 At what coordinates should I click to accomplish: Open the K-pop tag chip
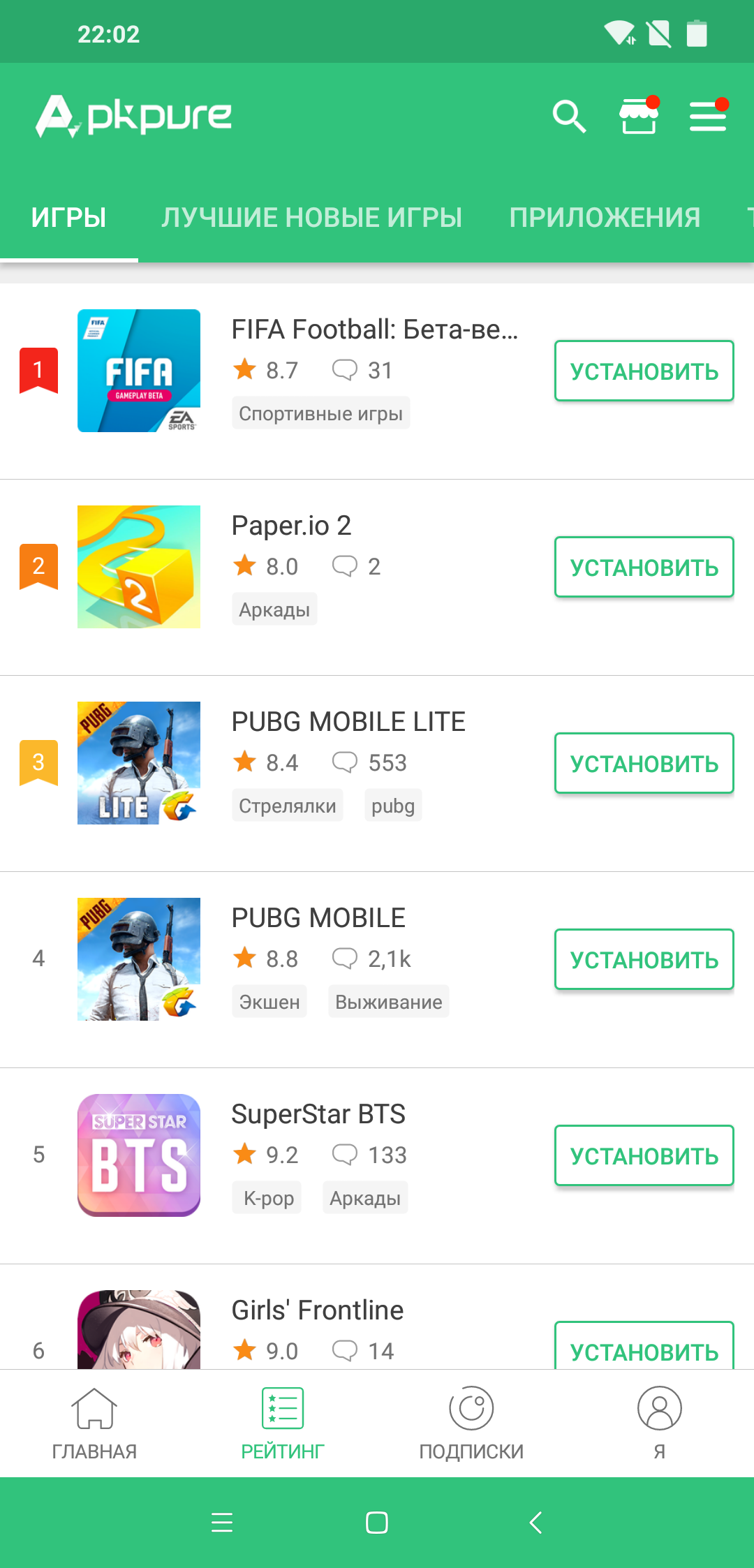click(269, 1198)
